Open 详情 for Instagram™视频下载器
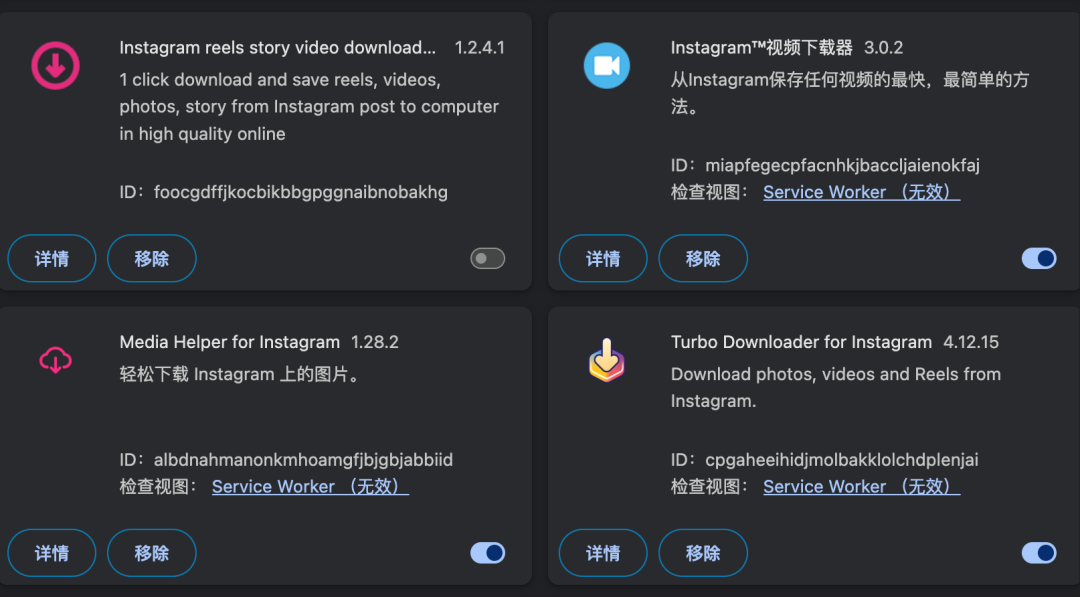Screen dimensions: 1080x597 (603, 259)
